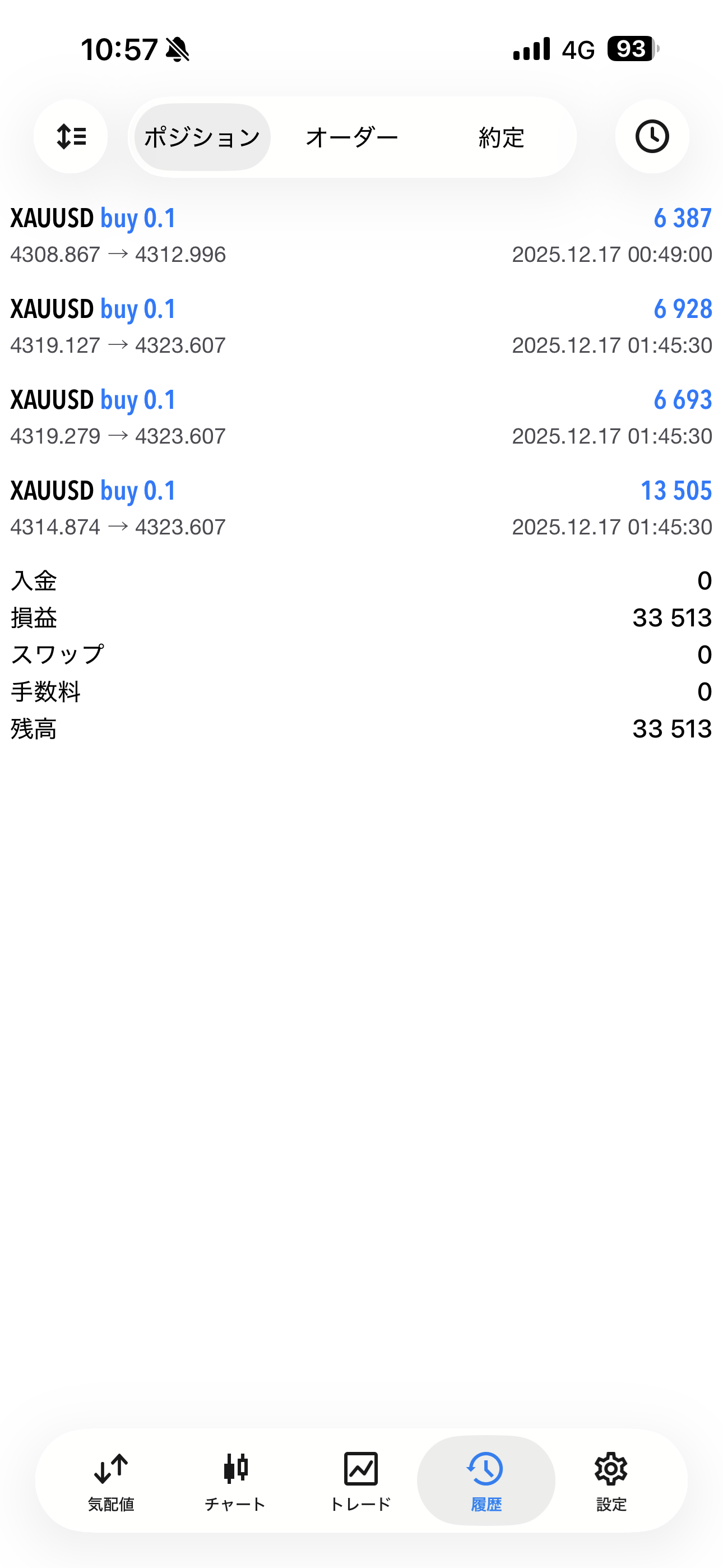
Task: Select the ポジション tab
Action: click(x=202, y=137)
